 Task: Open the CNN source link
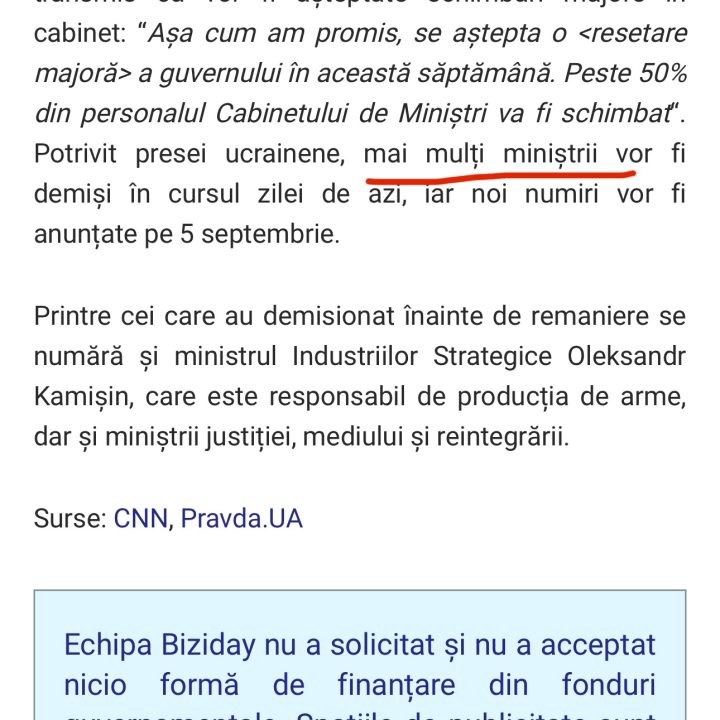(x=142, y=518)
